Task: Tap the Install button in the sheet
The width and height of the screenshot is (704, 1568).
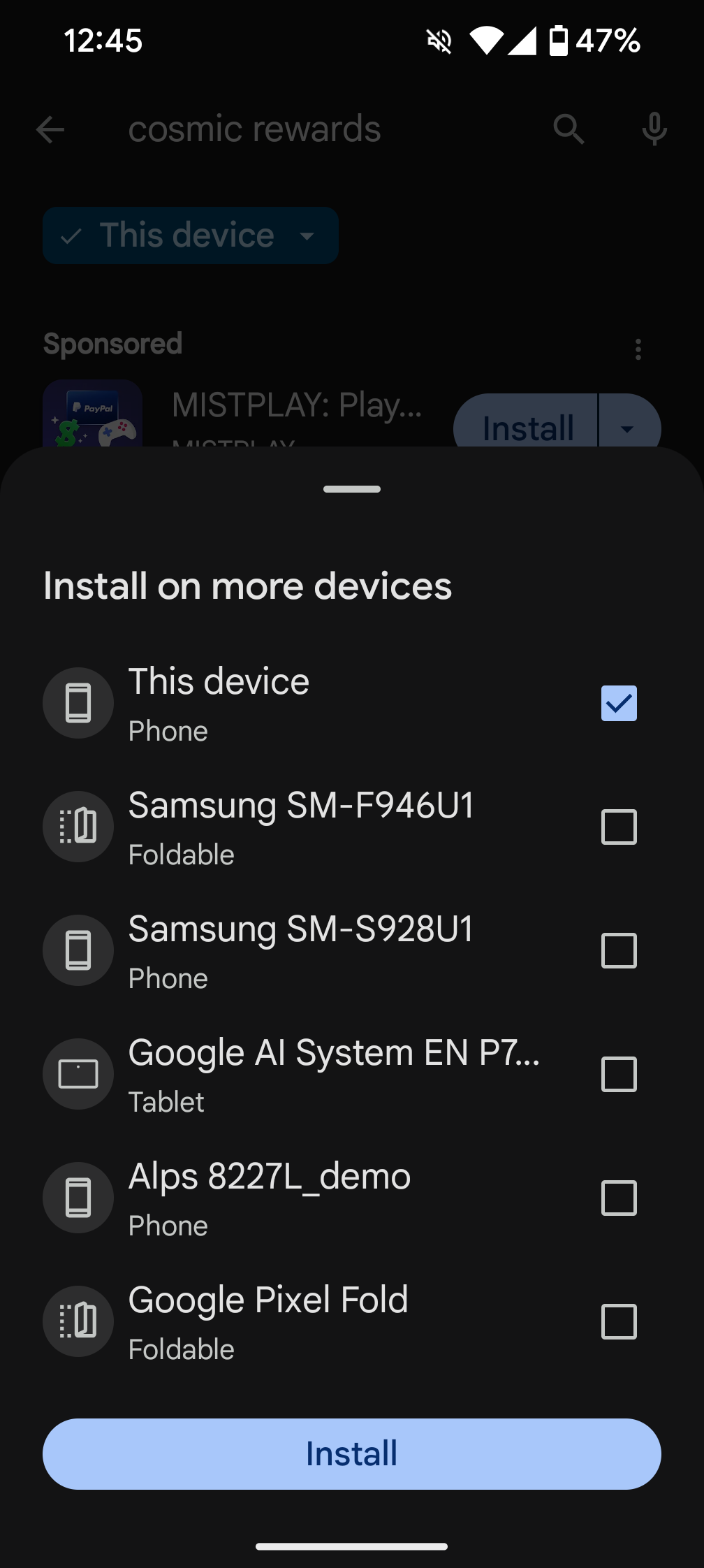Action: [351, 1454]
